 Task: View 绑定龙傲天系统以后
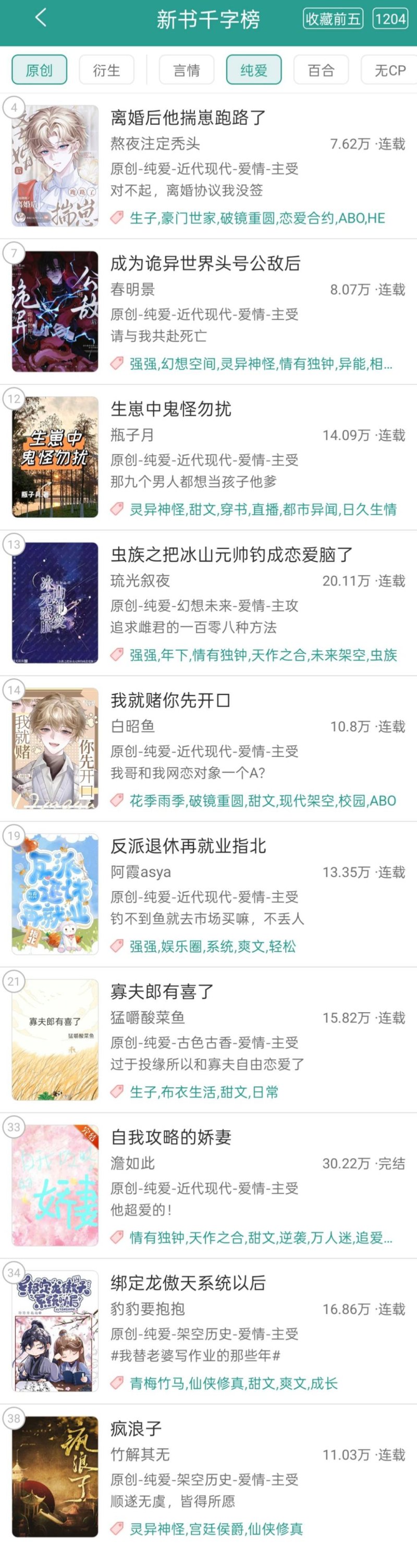(188, 1283)
